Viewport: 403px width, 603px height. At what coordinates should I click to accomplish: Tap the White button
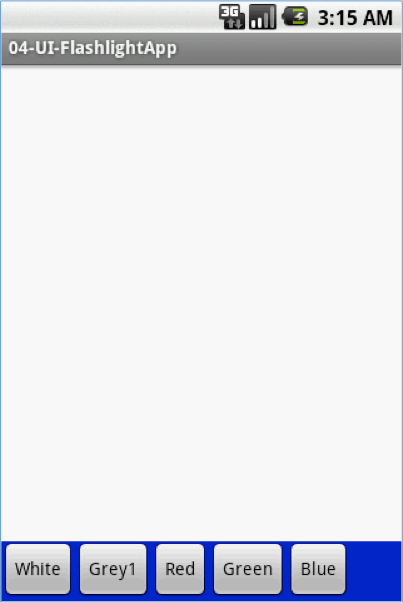pyautogui.click(x=38, y=569)
